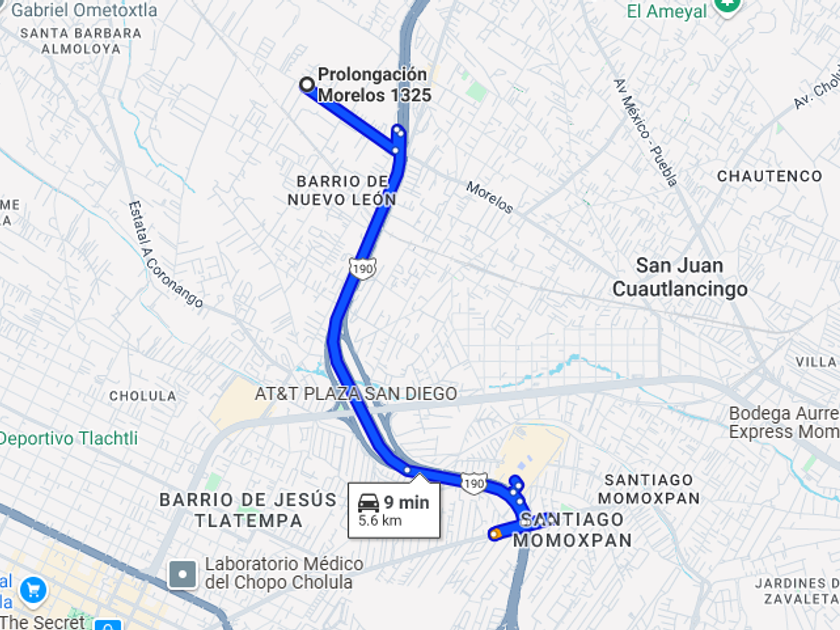Open Bodega Aurrera Express place label

click(x=783, y=422)
